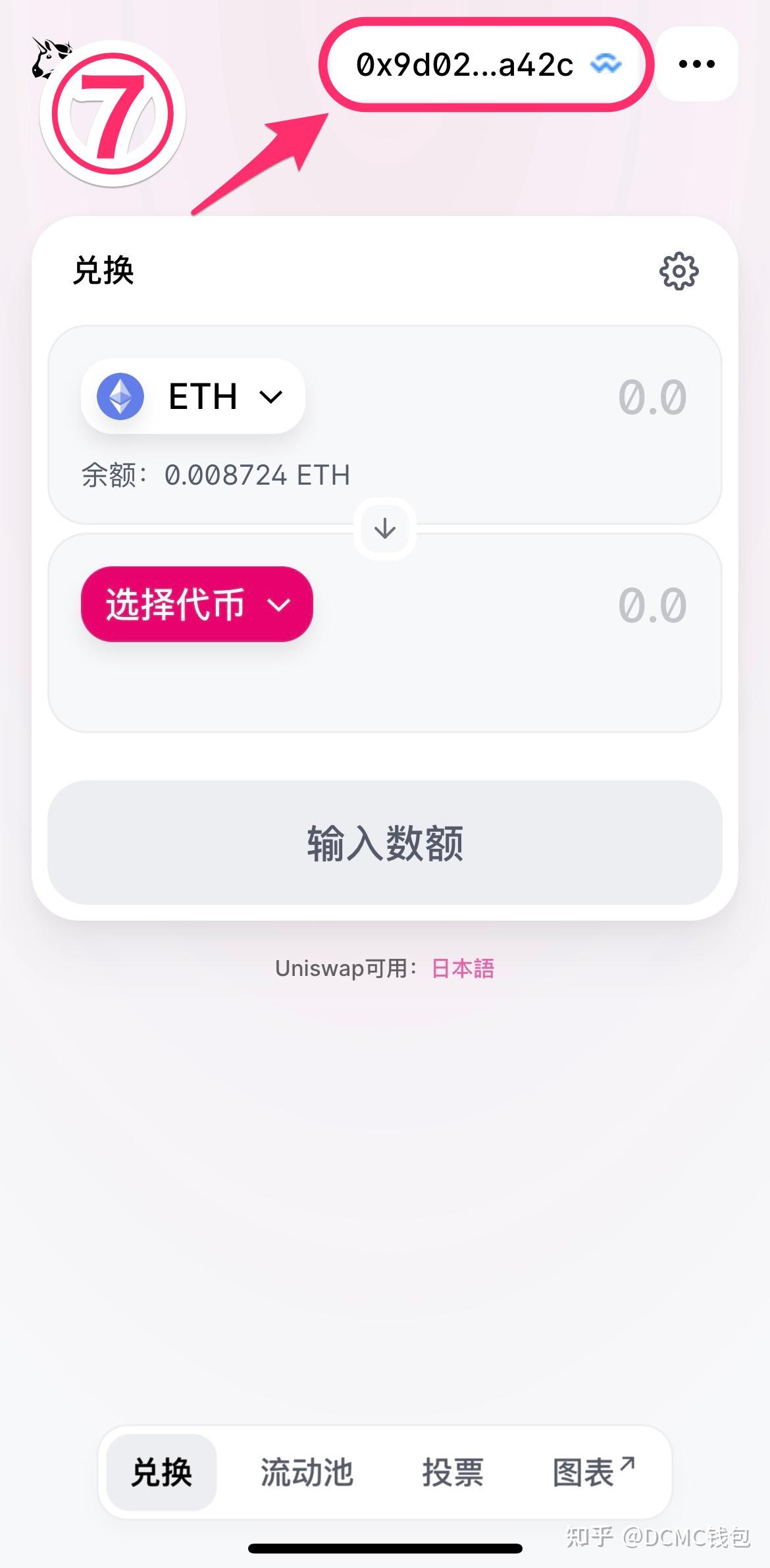Image resolution: width=770 pixels, height=1568 pixels.
Task: Open the three-dot overflow menu
Action: coord(697,64)
